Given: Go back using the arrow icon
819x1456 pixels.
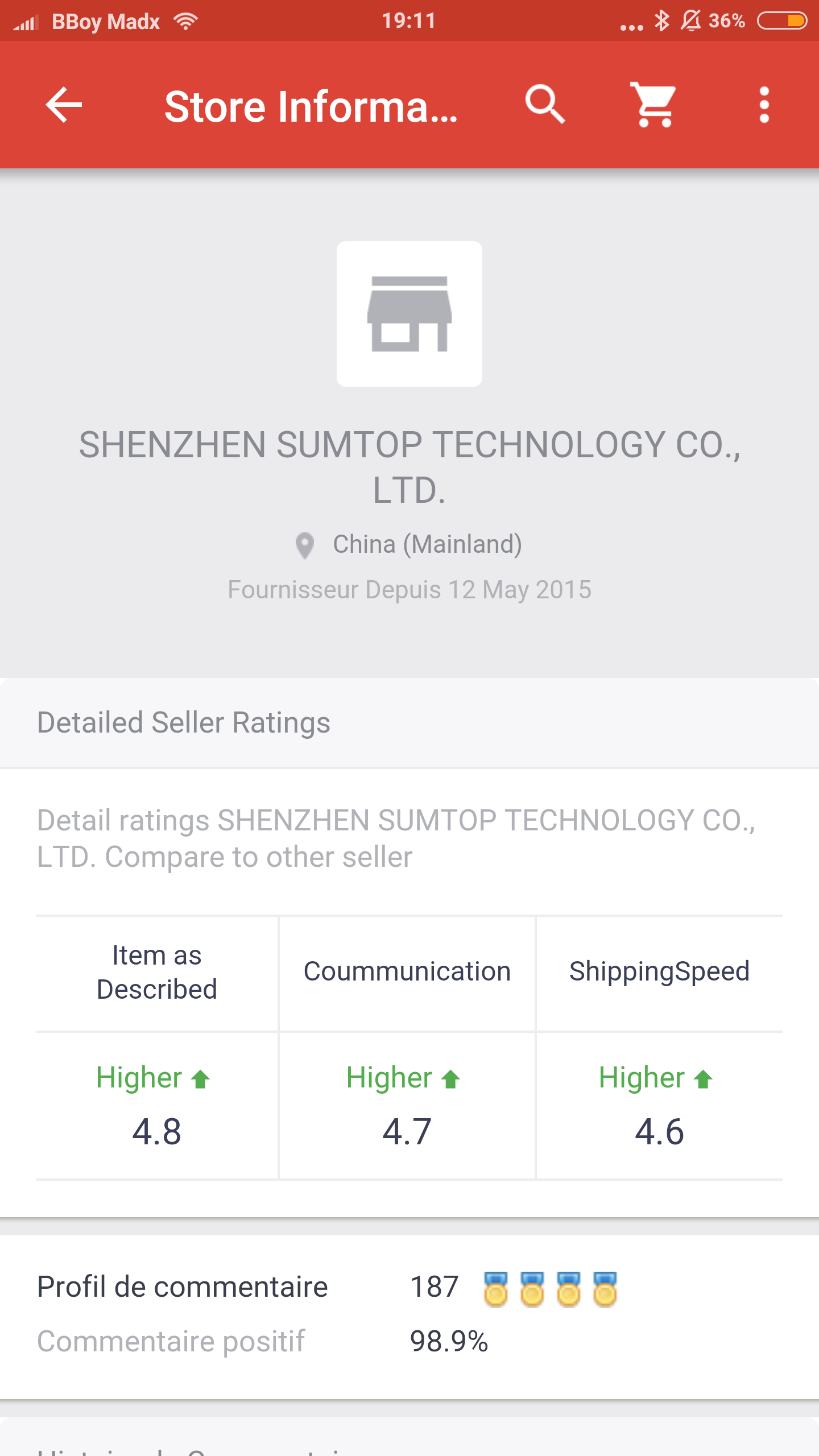Looking at the screenshot, I should pos(64,105).
